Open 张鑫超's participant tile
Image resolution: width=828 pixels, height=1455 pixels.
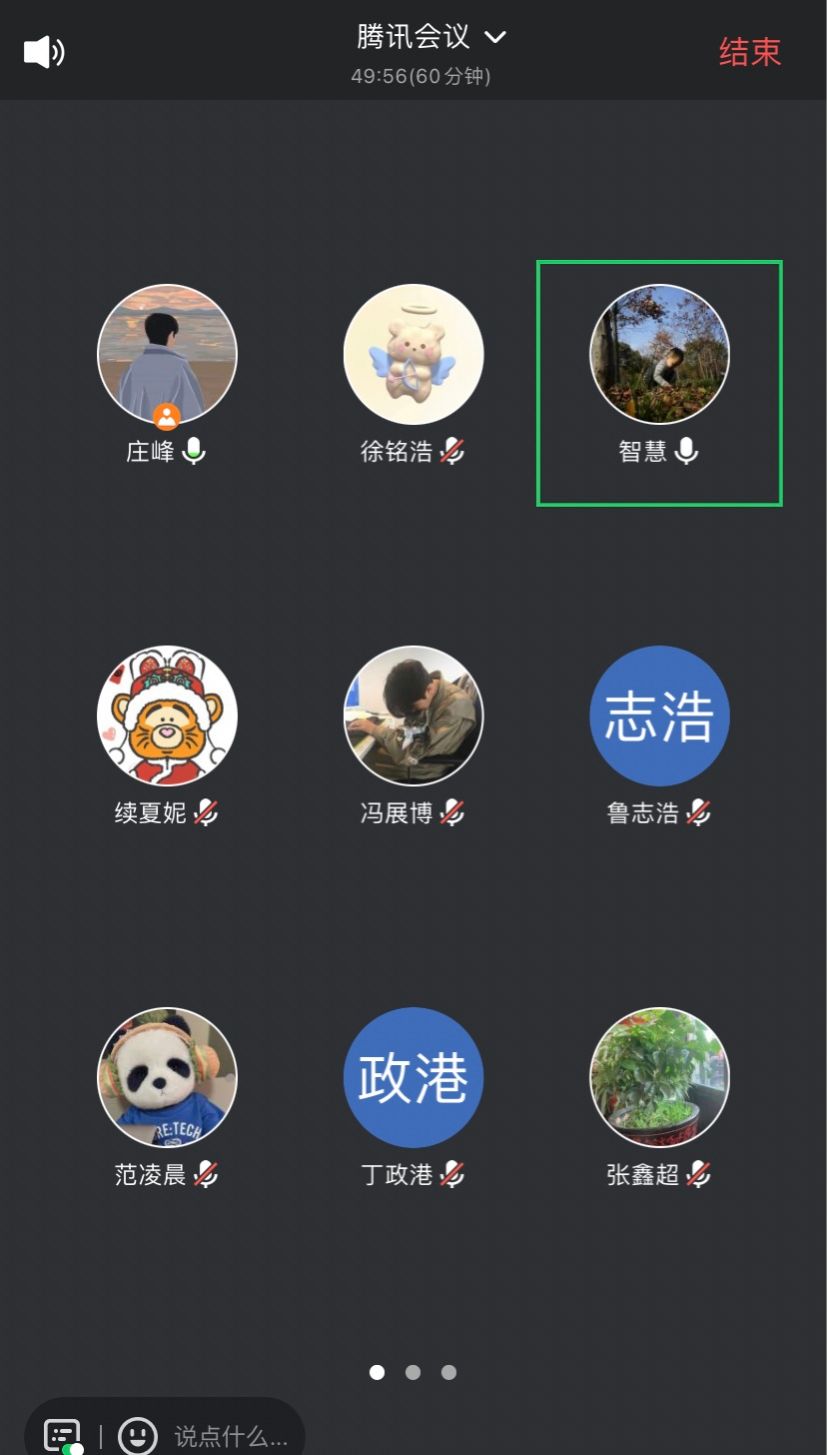659,1077
